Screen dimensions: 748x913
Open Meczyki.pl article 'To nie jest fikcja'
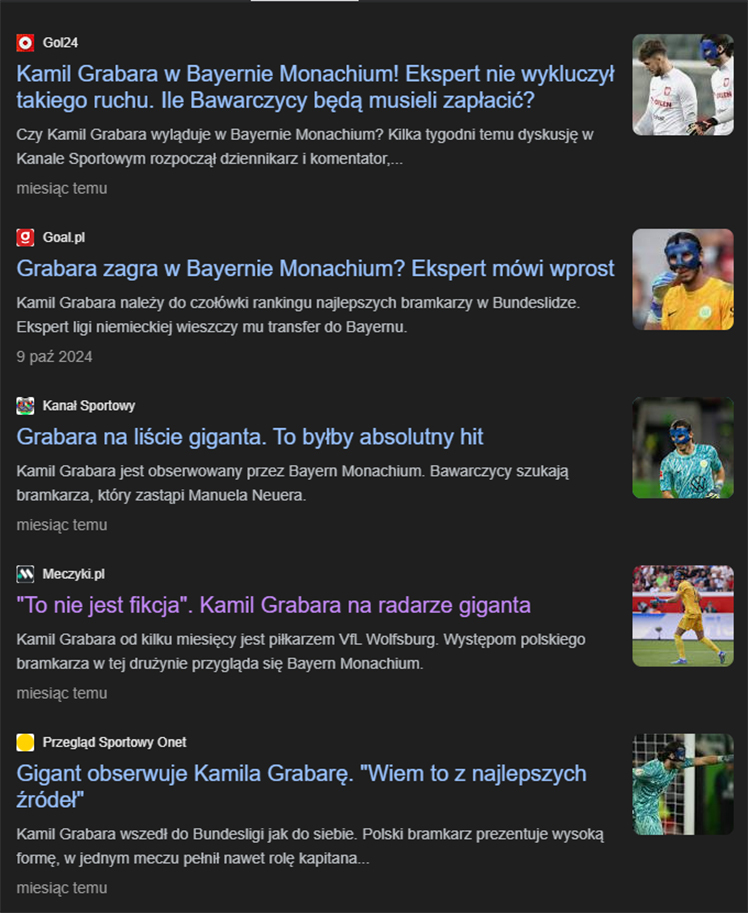[x=273, y=605]
